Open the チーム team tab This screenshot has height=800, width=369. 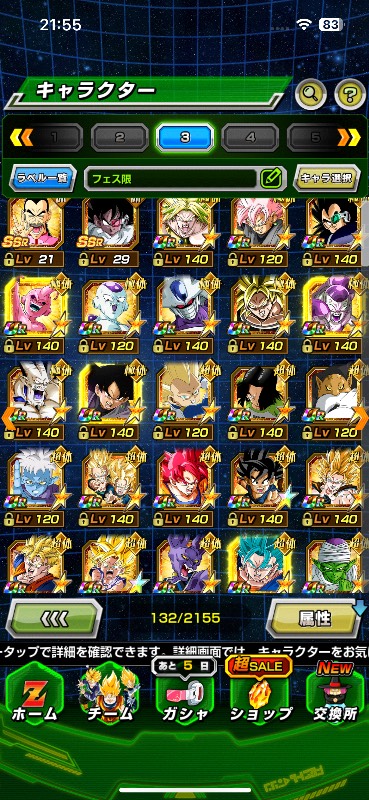[108, 697]
